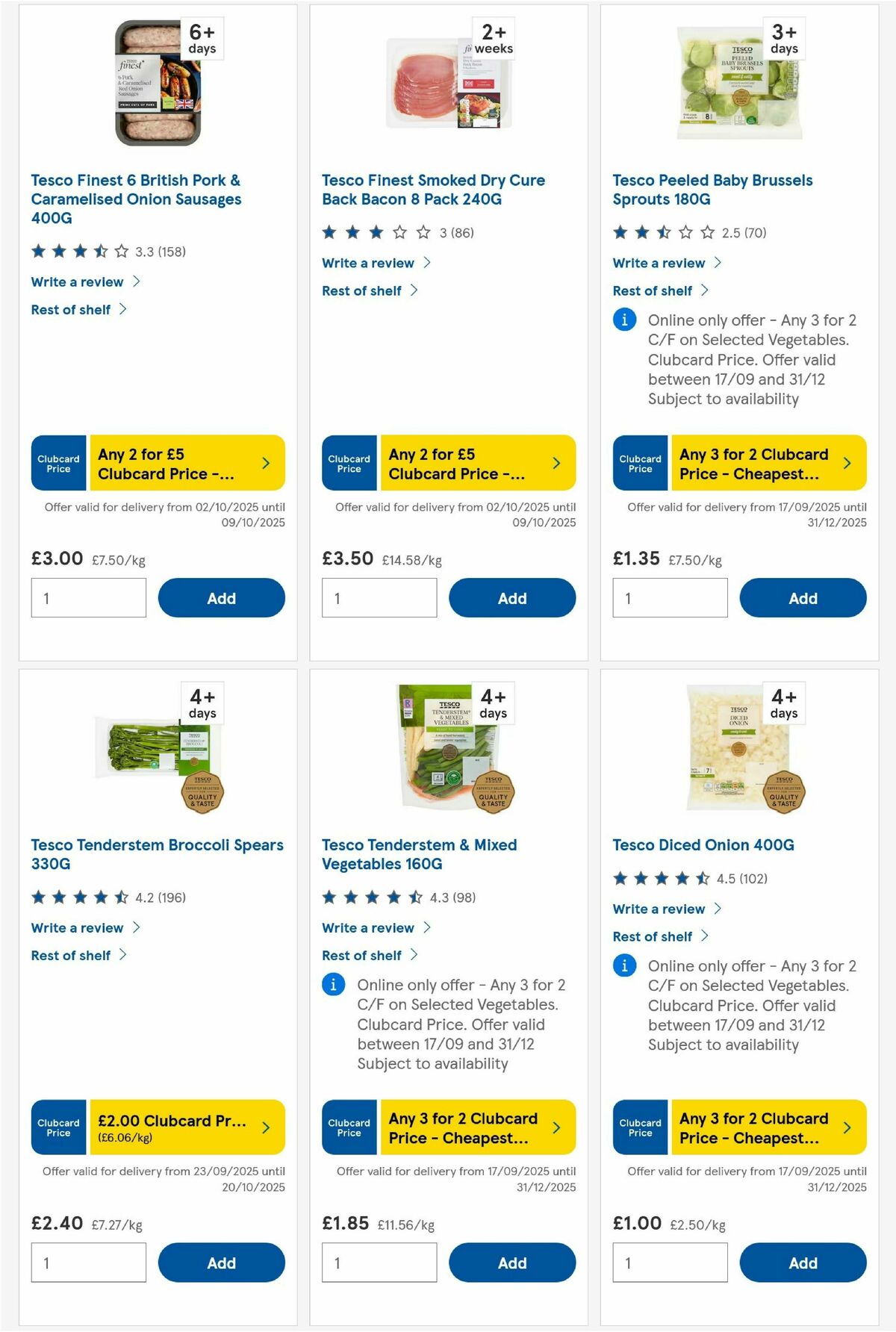Add the Pork & Caramelised Onion Sausages to basket
The image size is (896, 1332).
[x=220, y=597]
